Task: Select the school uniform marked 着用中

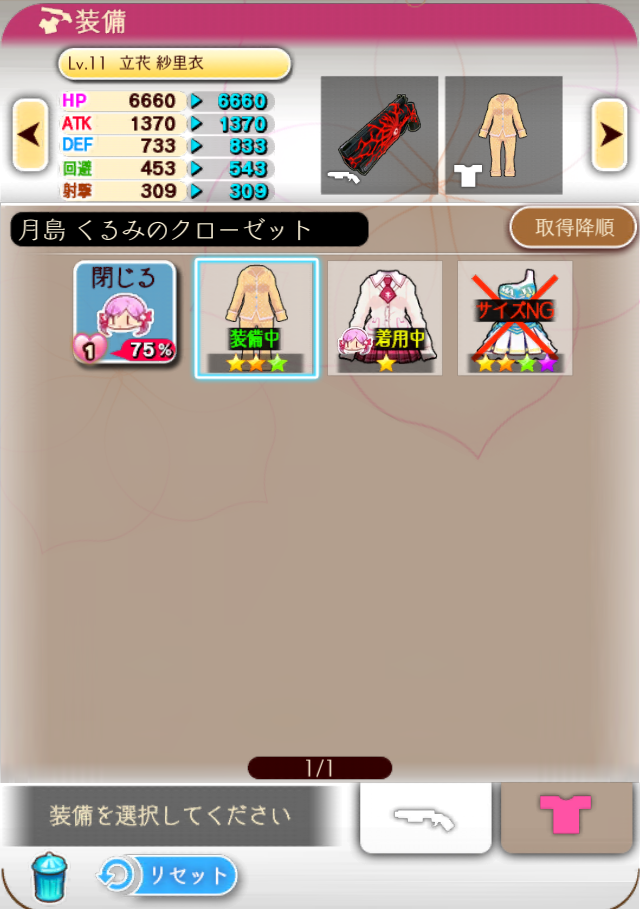Action: [x=385, y=318]
